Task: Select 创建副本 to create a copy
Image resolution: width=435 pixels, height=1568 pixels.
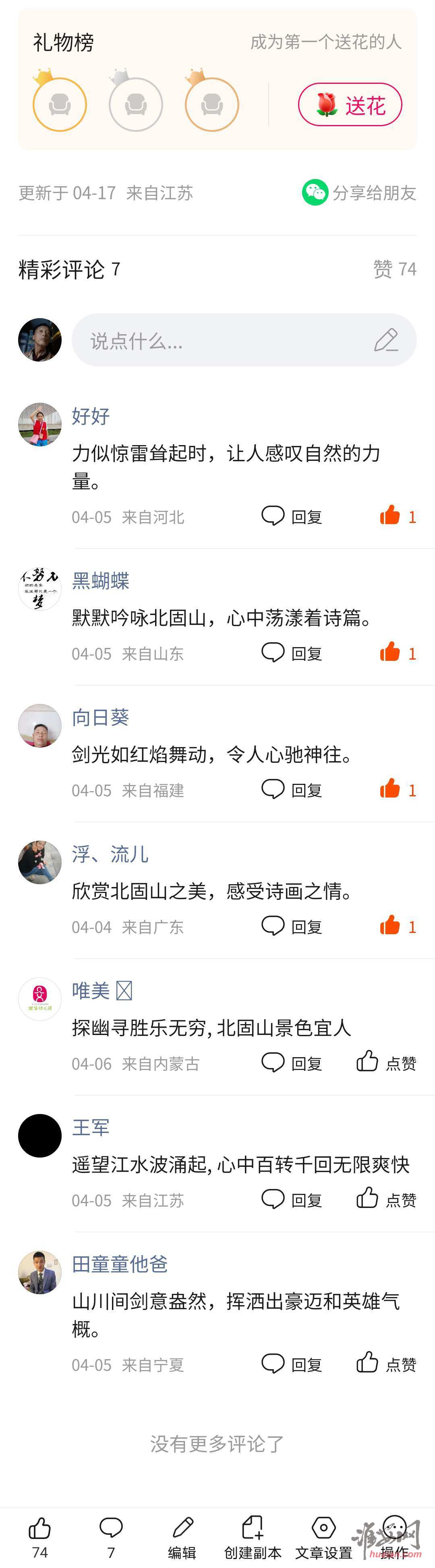Action: coord(253,1536)
